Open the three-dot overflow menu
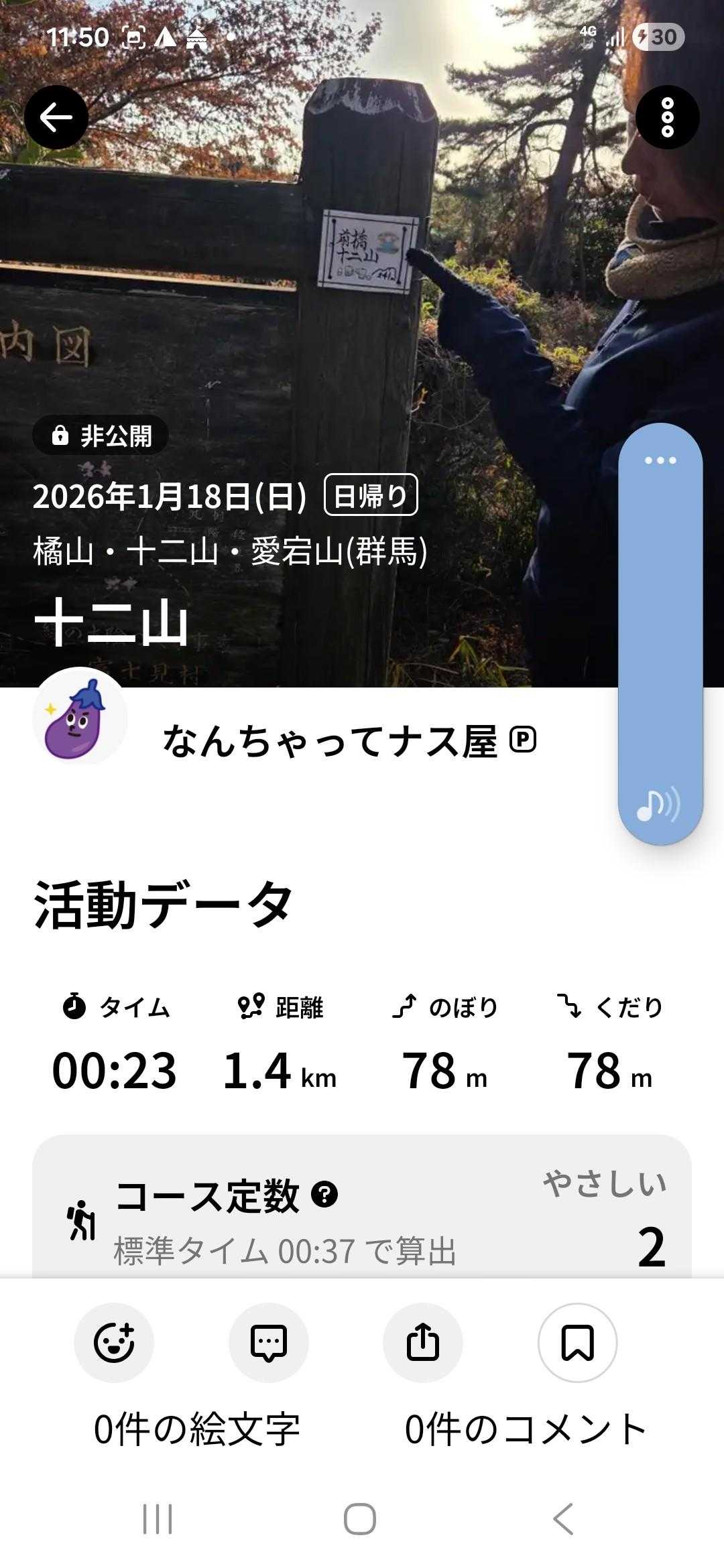This screenshot has width=724, height=1568. coord(667,118)
